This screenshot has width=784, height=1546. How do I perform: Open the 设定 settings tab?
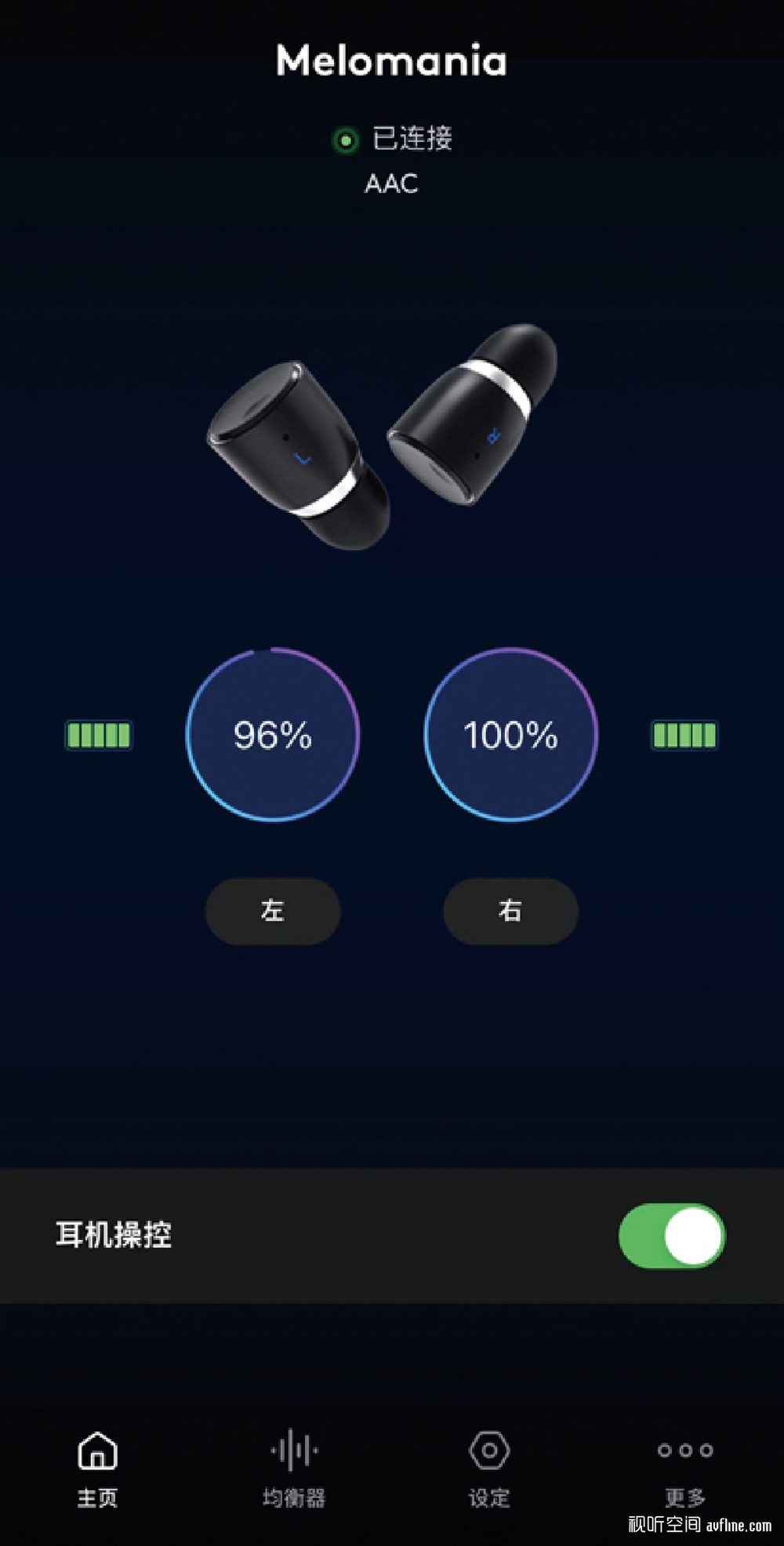point(489,1469)
